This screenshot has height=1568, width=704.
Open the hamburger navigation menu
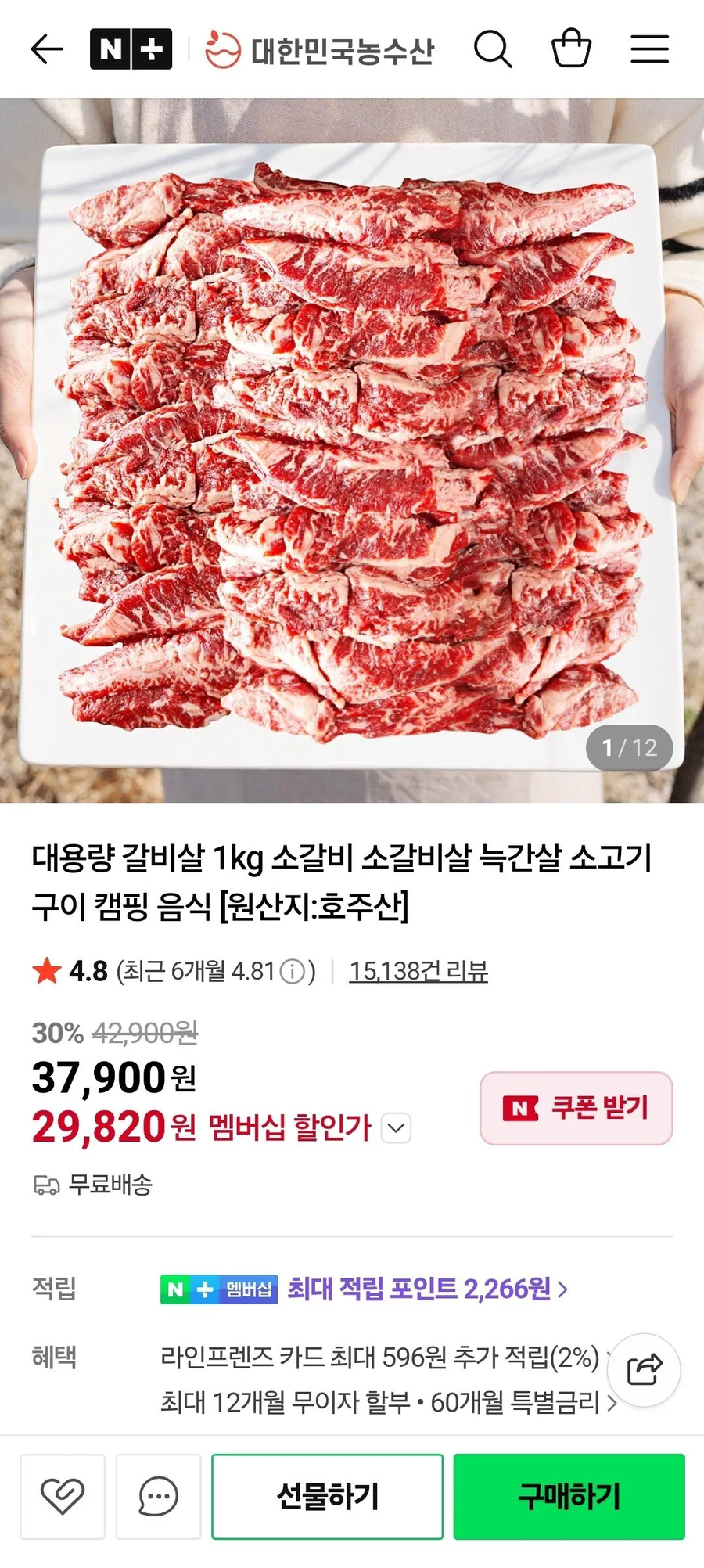[x=649, y=49]
